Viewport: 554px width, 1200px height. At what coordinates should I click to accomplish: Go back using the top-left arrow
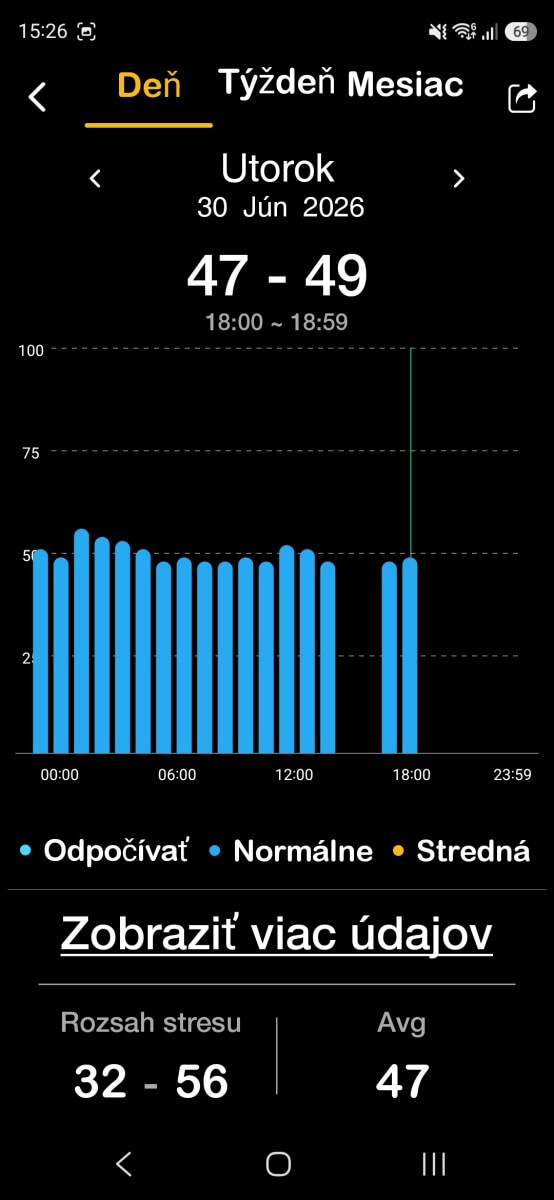[38, 97]
